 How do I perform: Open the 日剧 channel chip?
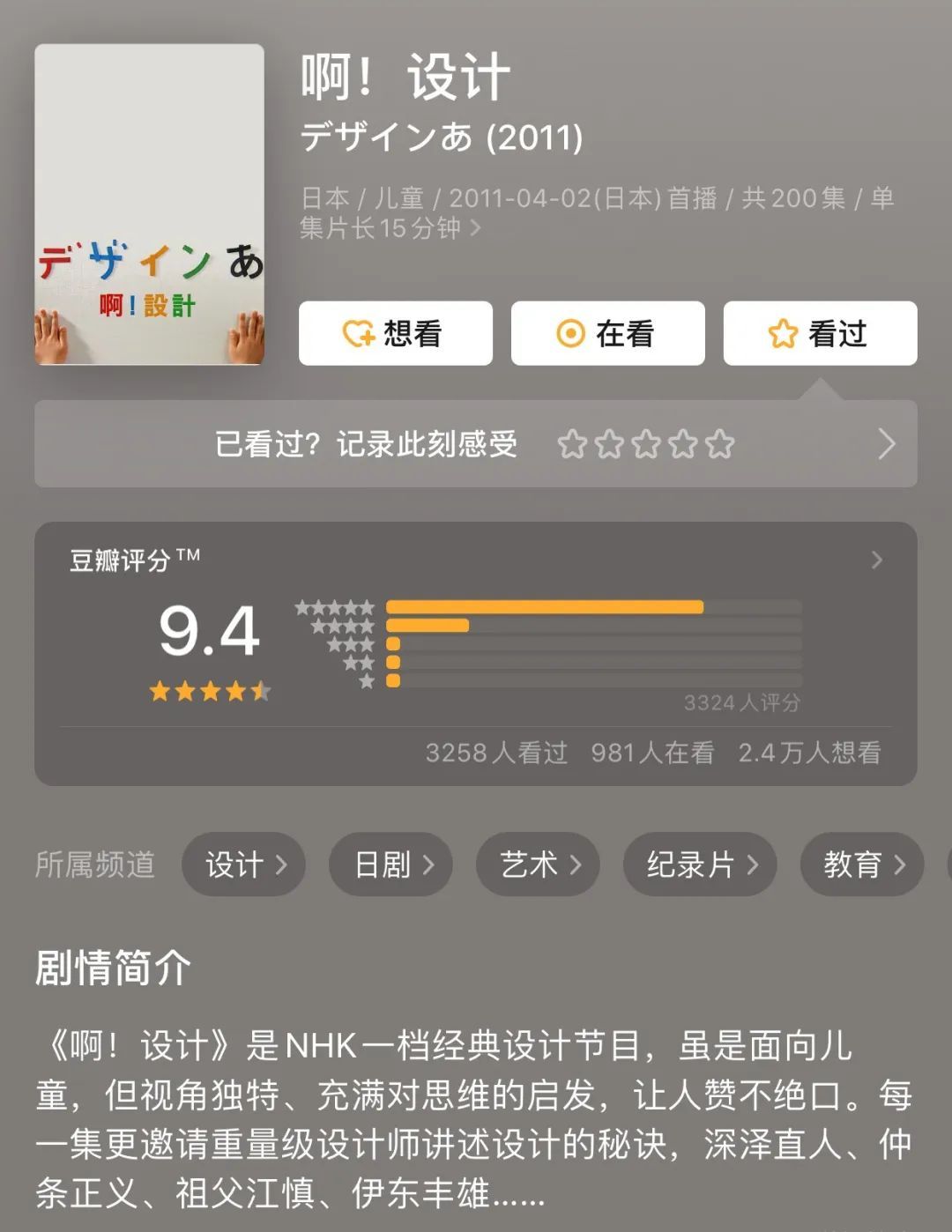[x=390, y=865]
